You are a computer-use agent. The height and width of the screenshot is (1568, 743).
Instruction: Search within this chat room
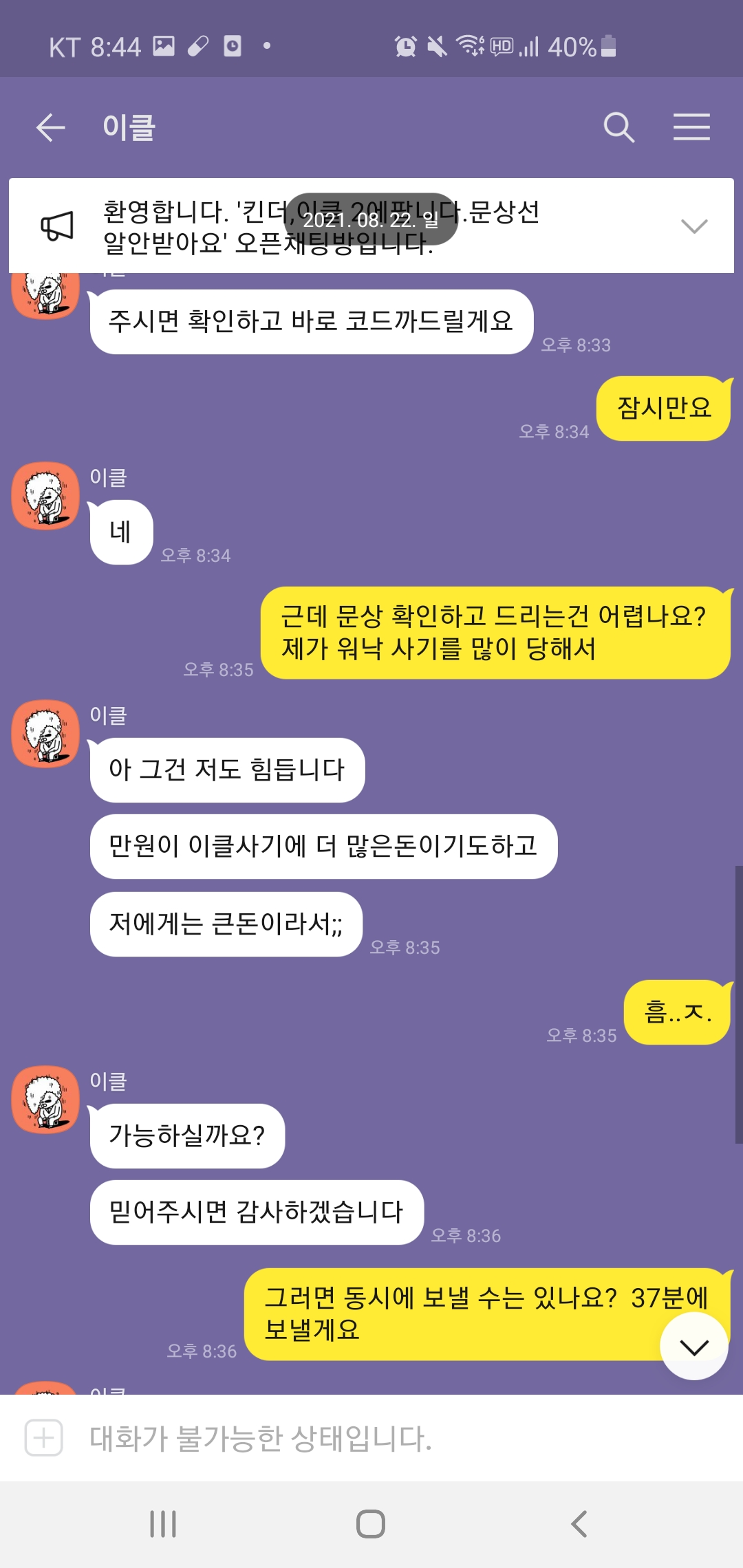[x=618, y=127]
